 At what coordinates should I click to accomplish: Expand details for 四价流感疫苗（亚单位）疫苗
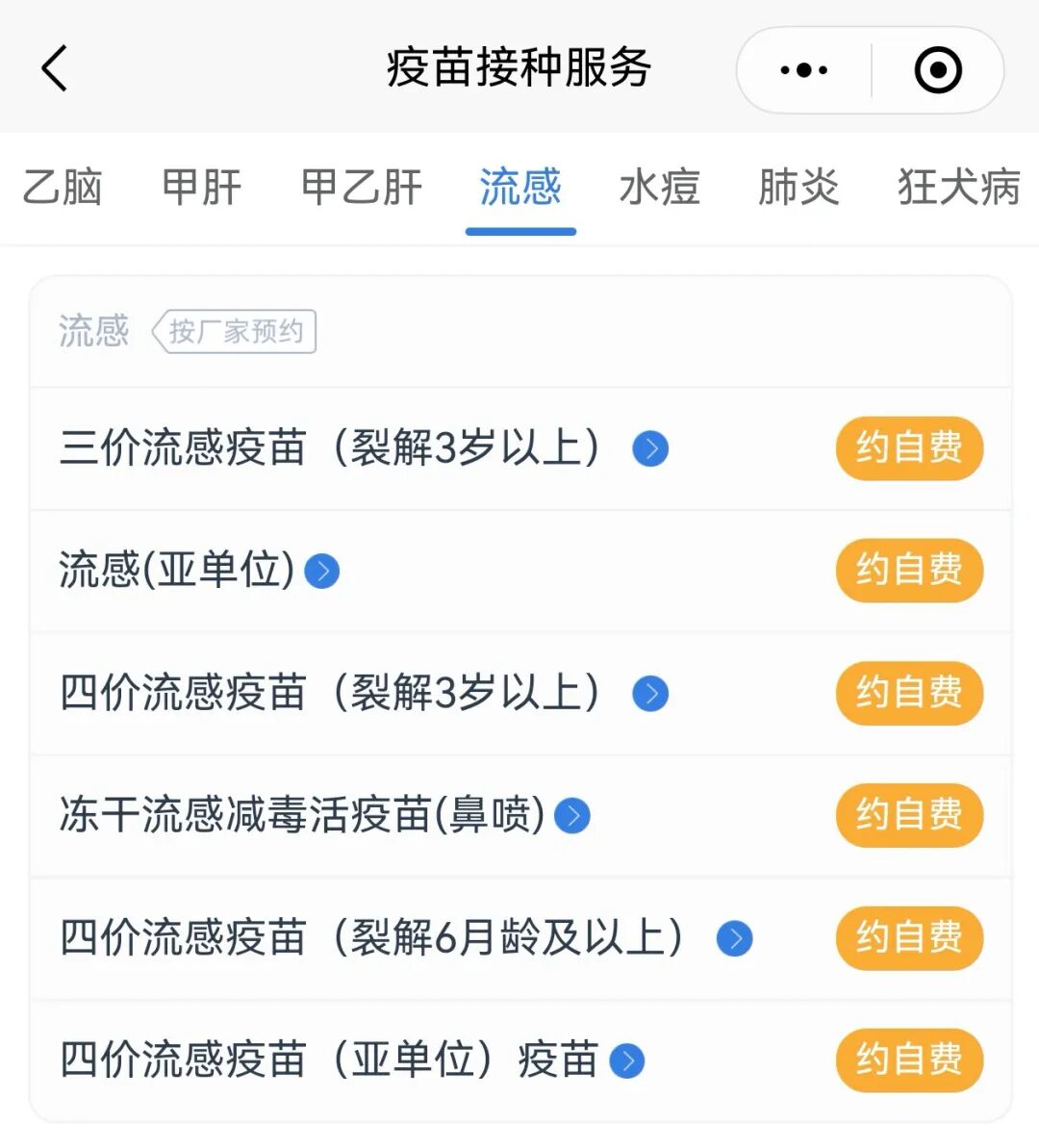626,1061
